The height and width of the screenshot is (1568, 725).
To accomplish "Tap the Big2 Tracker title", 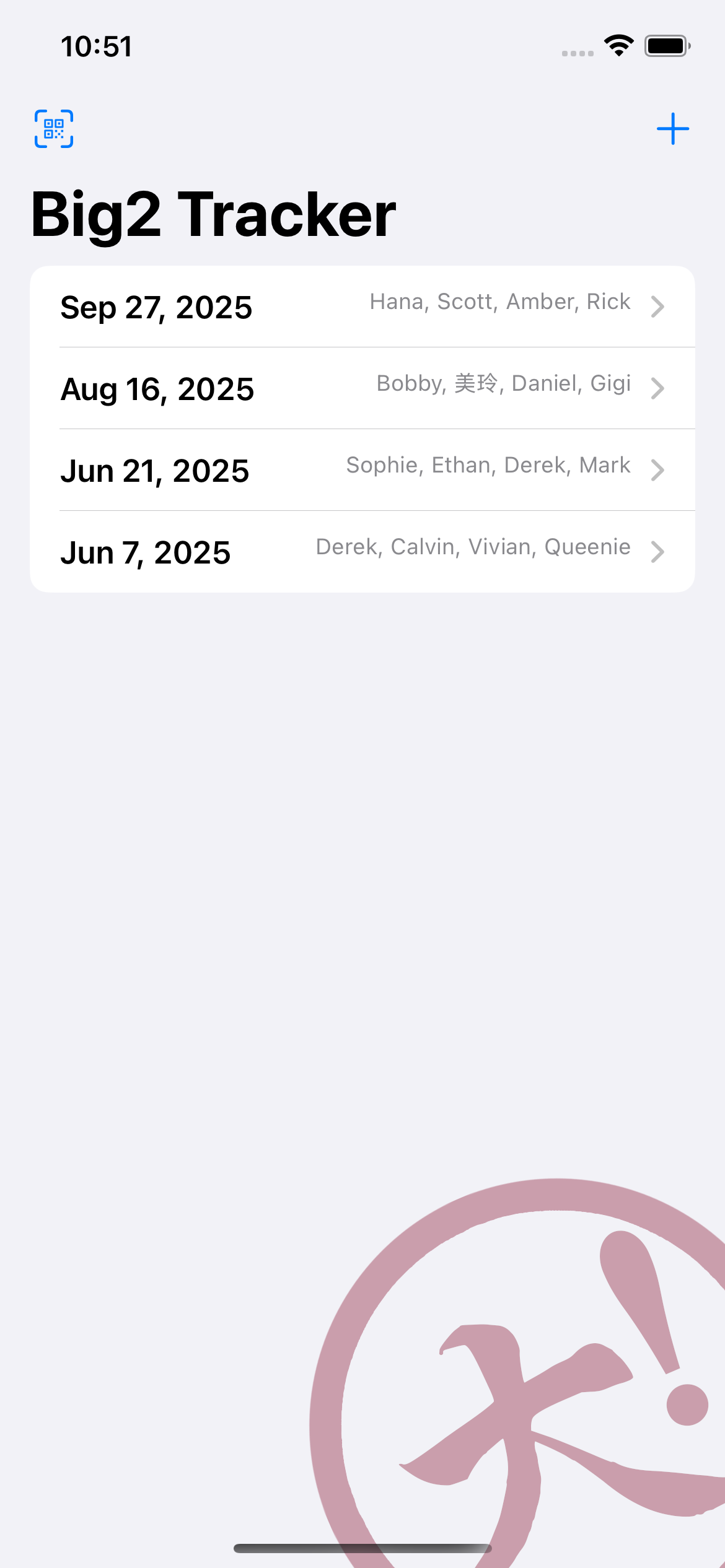I will pos(214,212).
